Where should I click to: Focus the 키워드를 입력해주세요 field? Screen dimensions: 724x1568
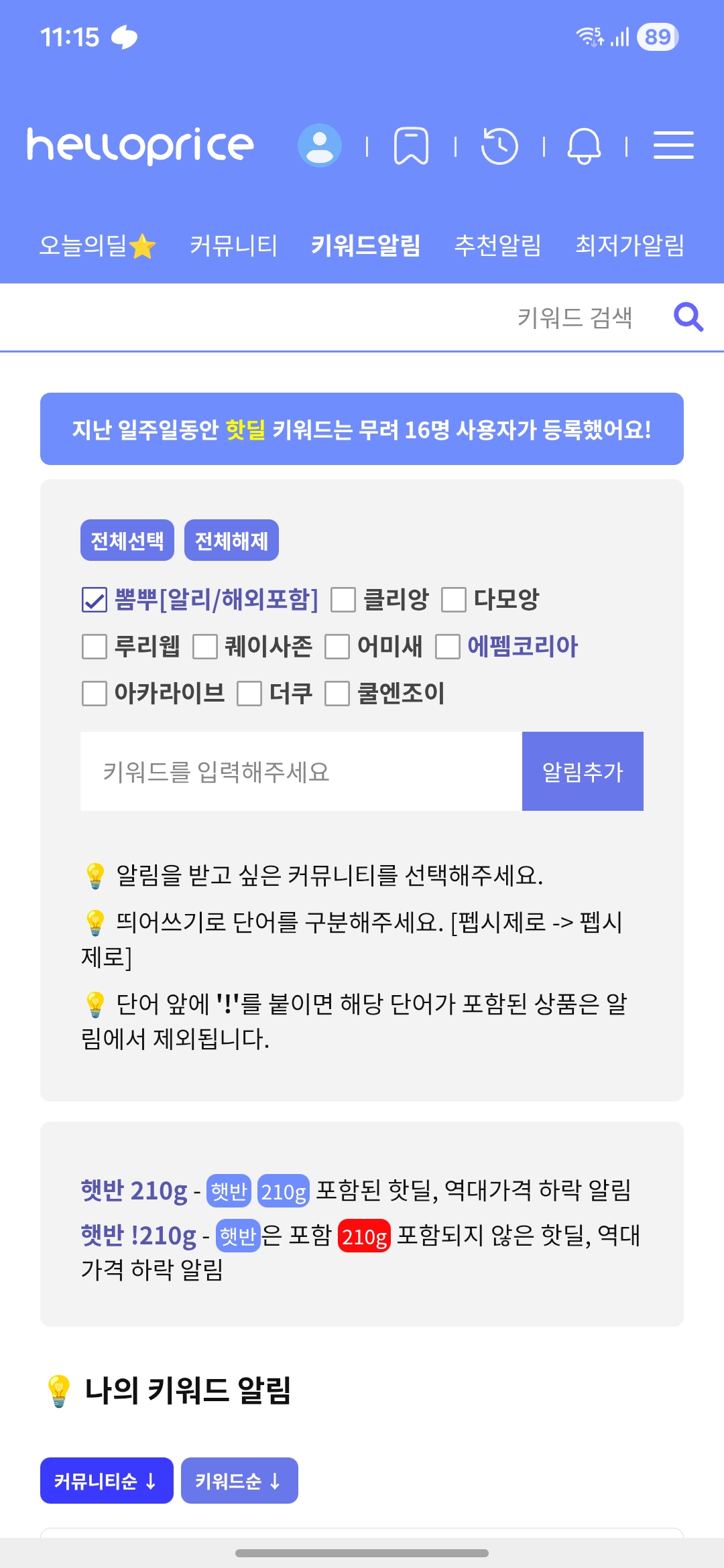(x=301, y=771)
